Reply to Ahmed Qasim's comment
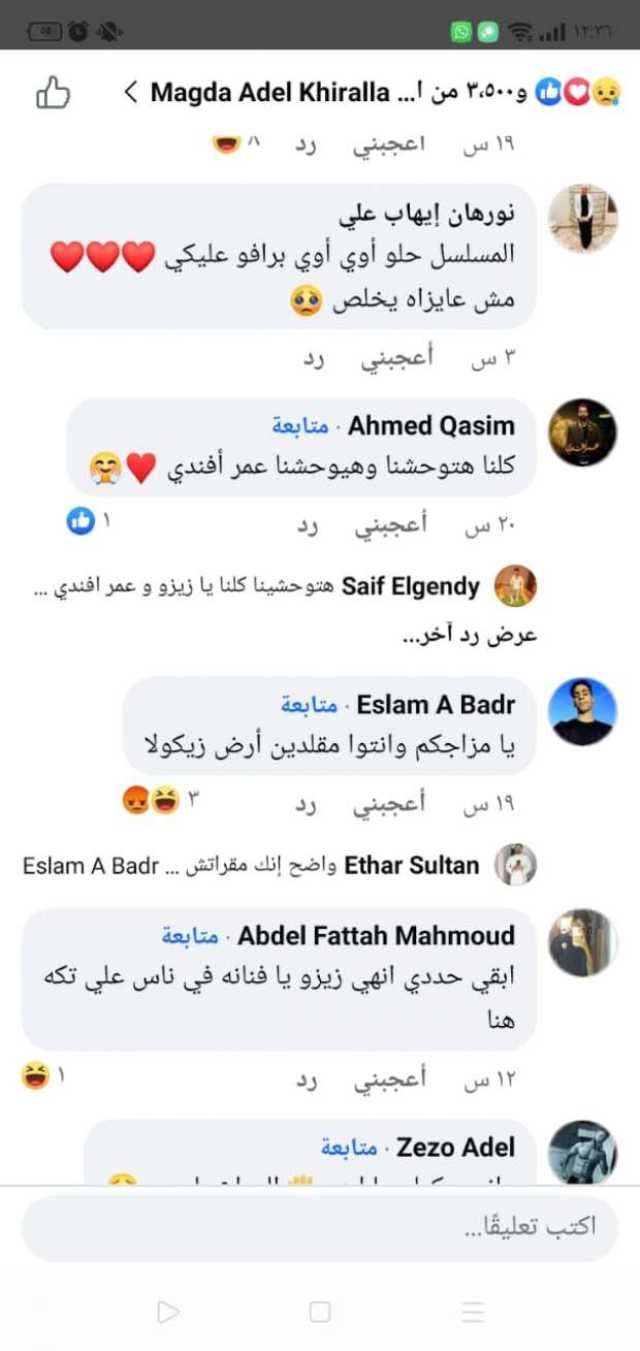The image size is (640, 1351). pos(307,526)
